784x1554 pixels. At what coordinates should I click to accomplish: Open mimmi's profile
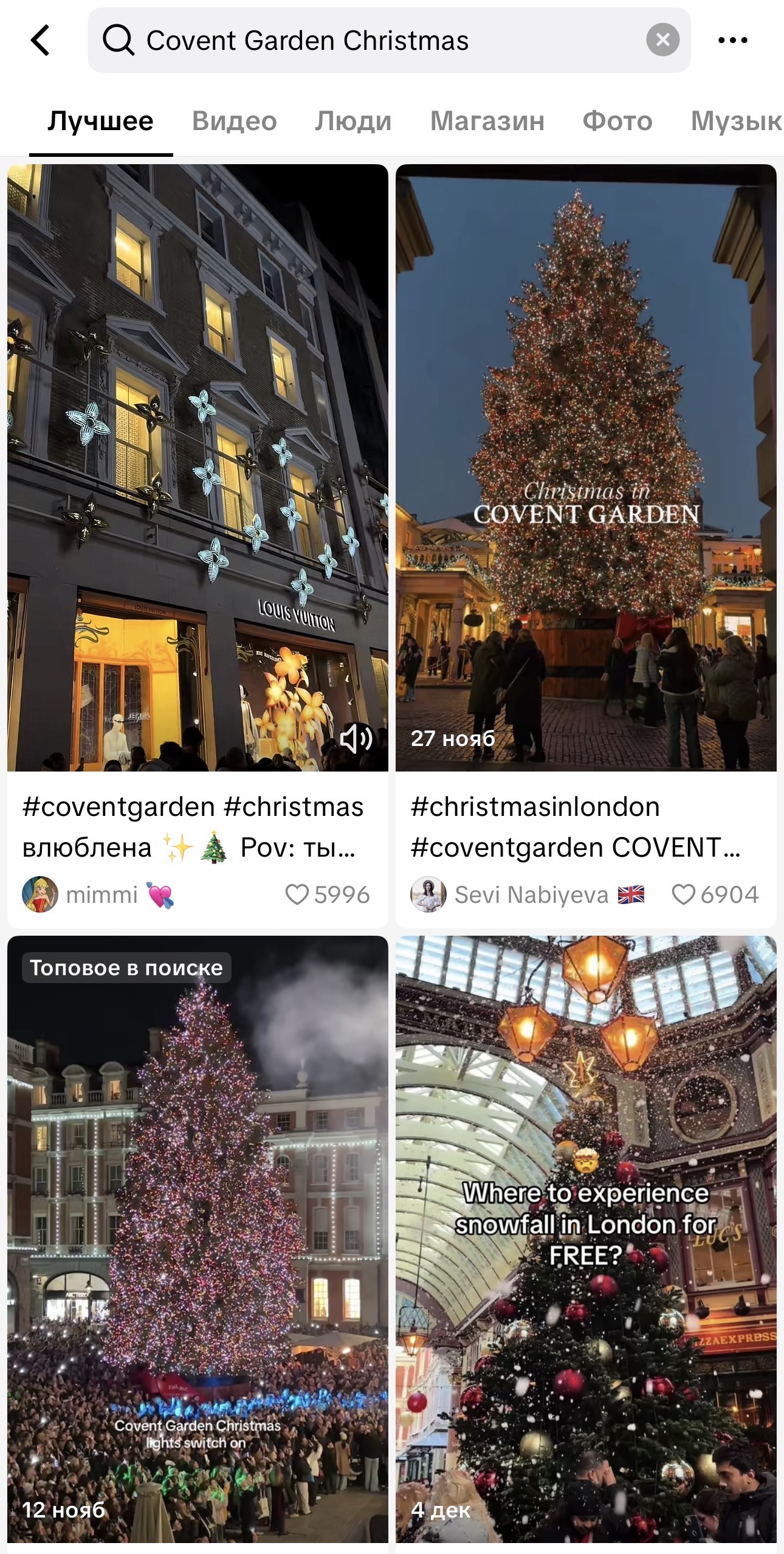pyautogui.click(x=40, y=894)
